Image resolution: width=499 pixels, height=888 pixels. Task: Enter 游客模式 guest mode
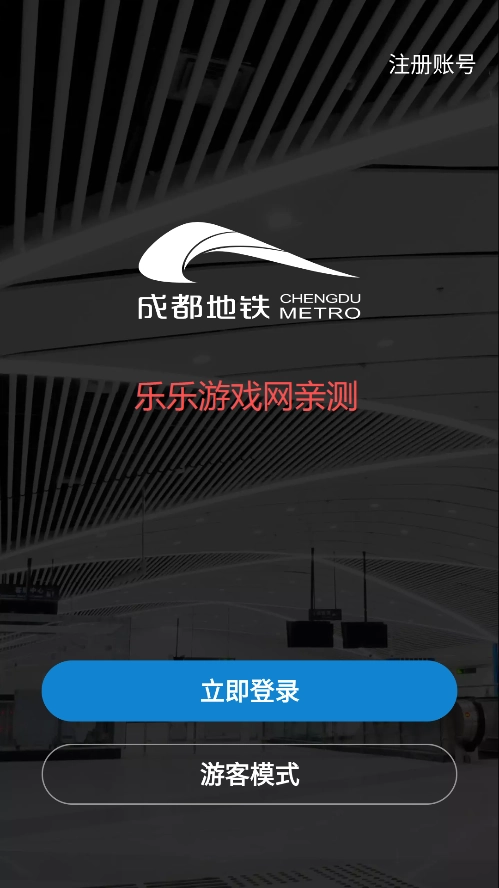pos(249,774)
